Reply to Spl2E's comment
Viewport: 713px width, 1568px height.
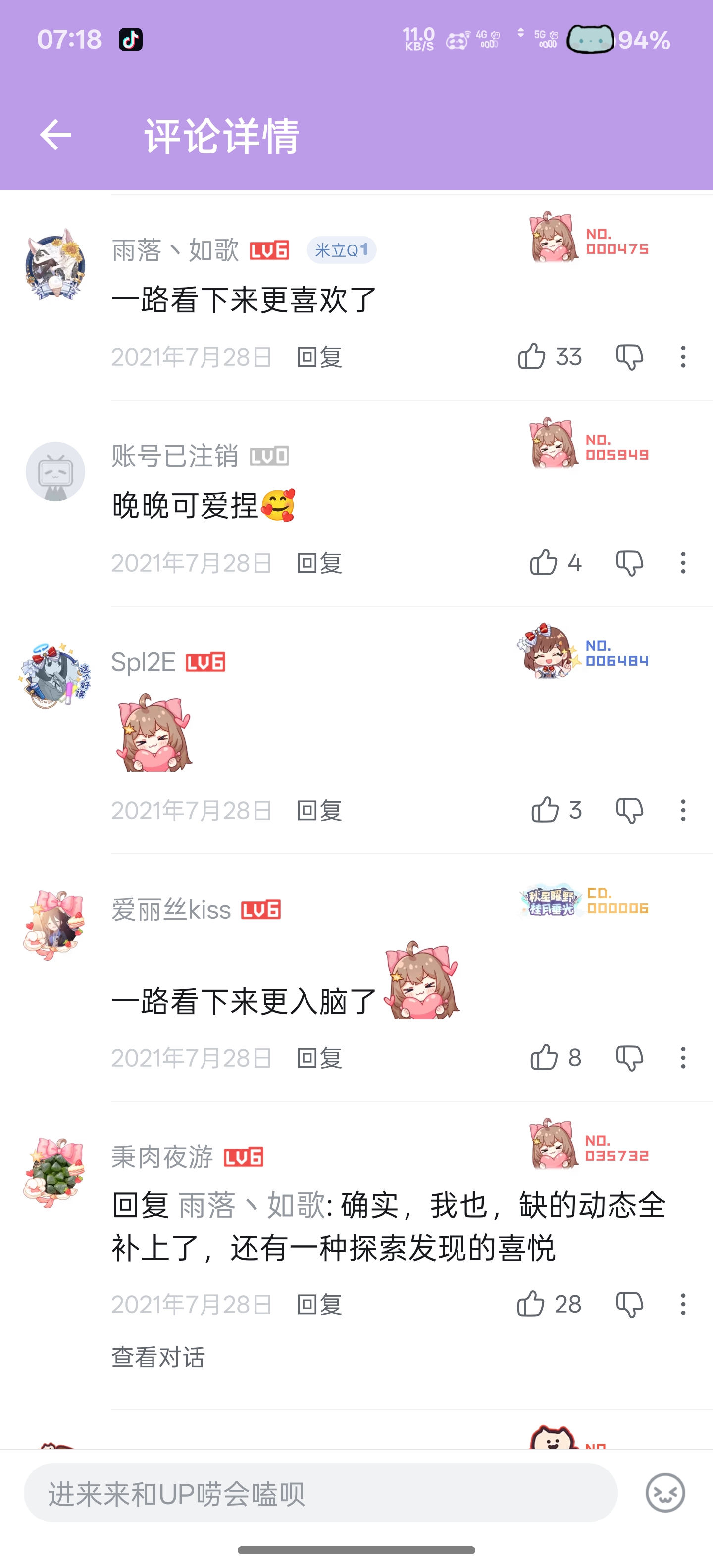[319, 811]
